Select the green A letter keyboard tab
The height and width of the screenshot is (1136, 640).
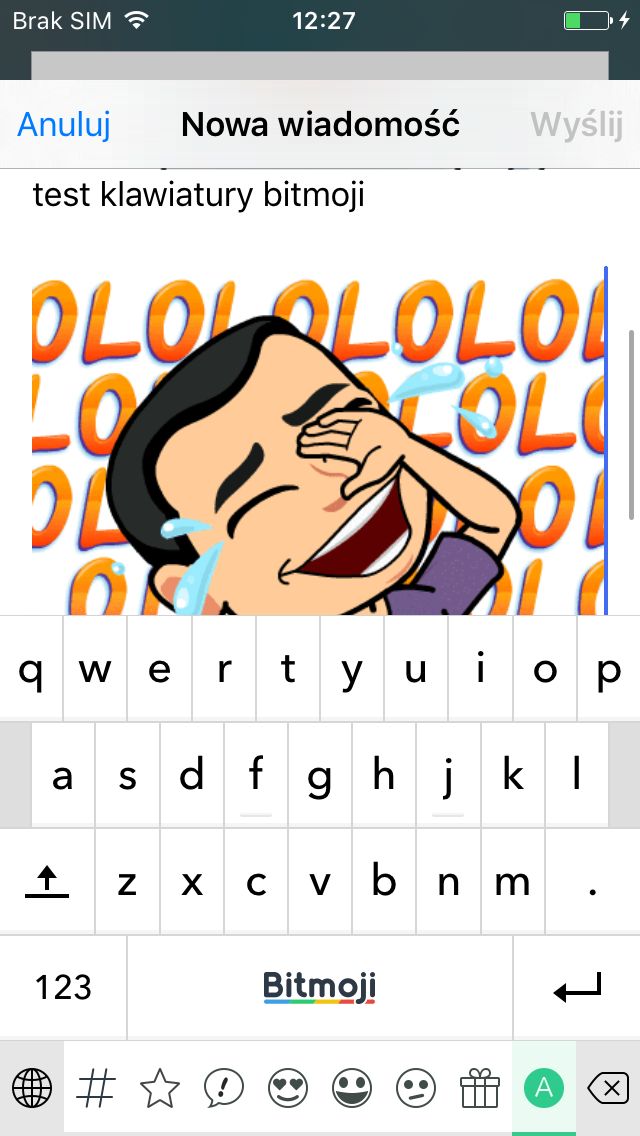544,1087
